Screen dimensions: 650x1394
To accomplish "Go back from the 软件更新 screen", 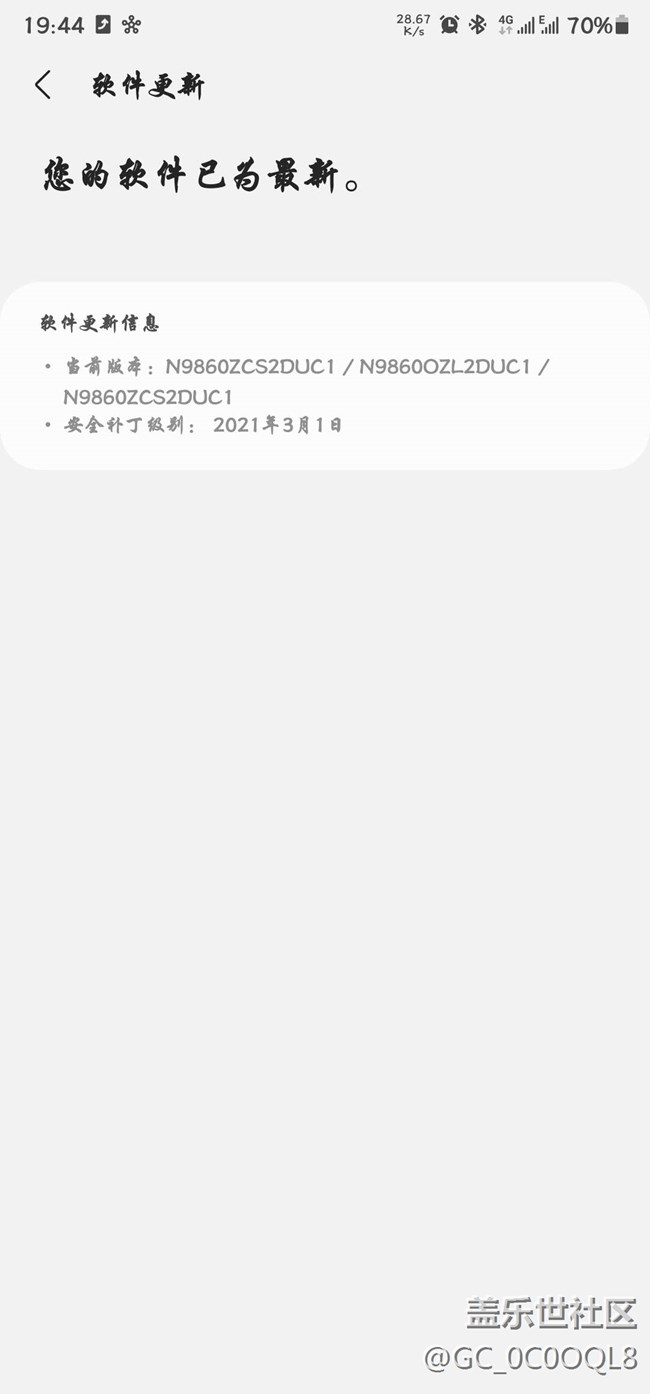I will (43, 85).
